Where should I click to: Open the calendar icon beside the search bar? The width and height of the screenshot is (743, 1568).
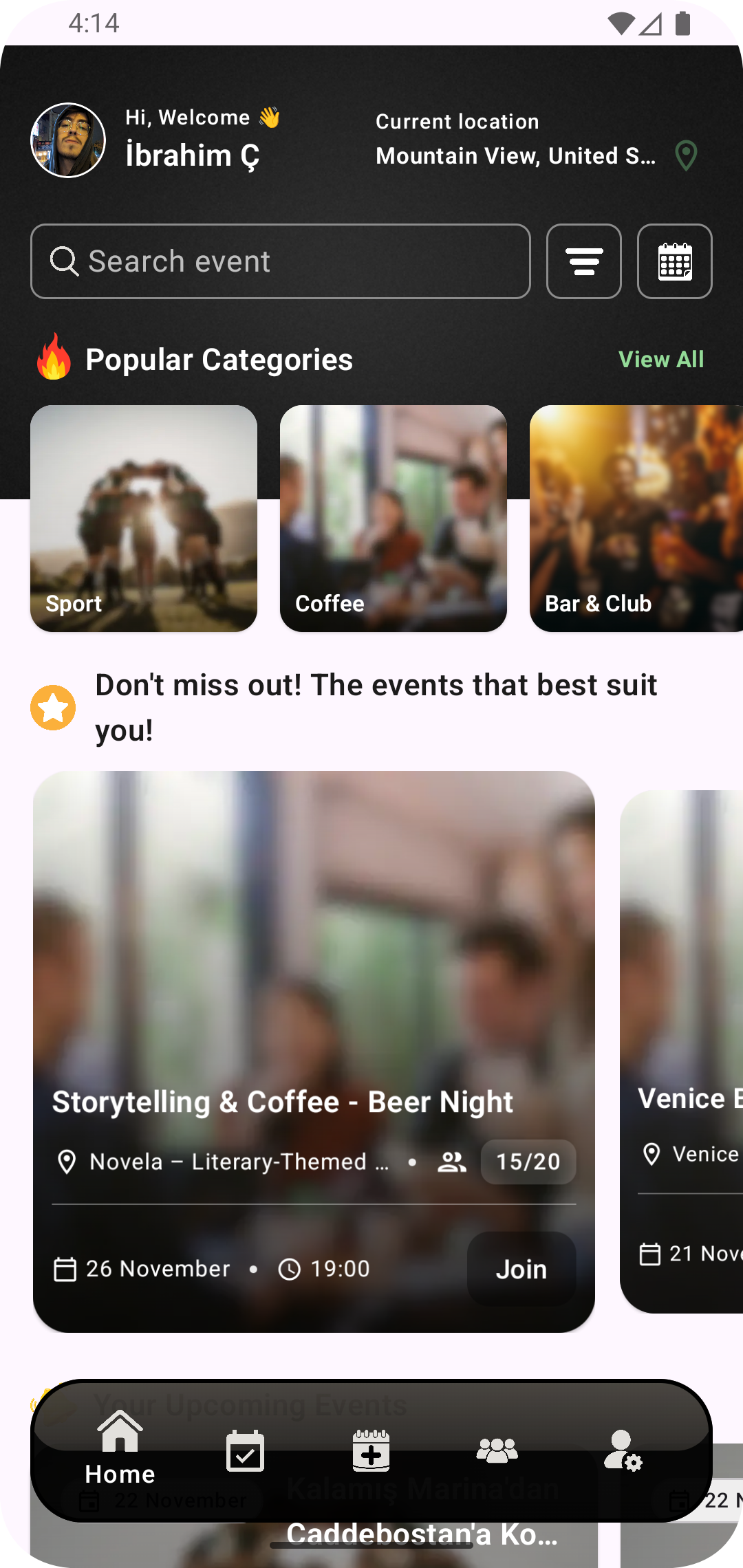point(674,261)
